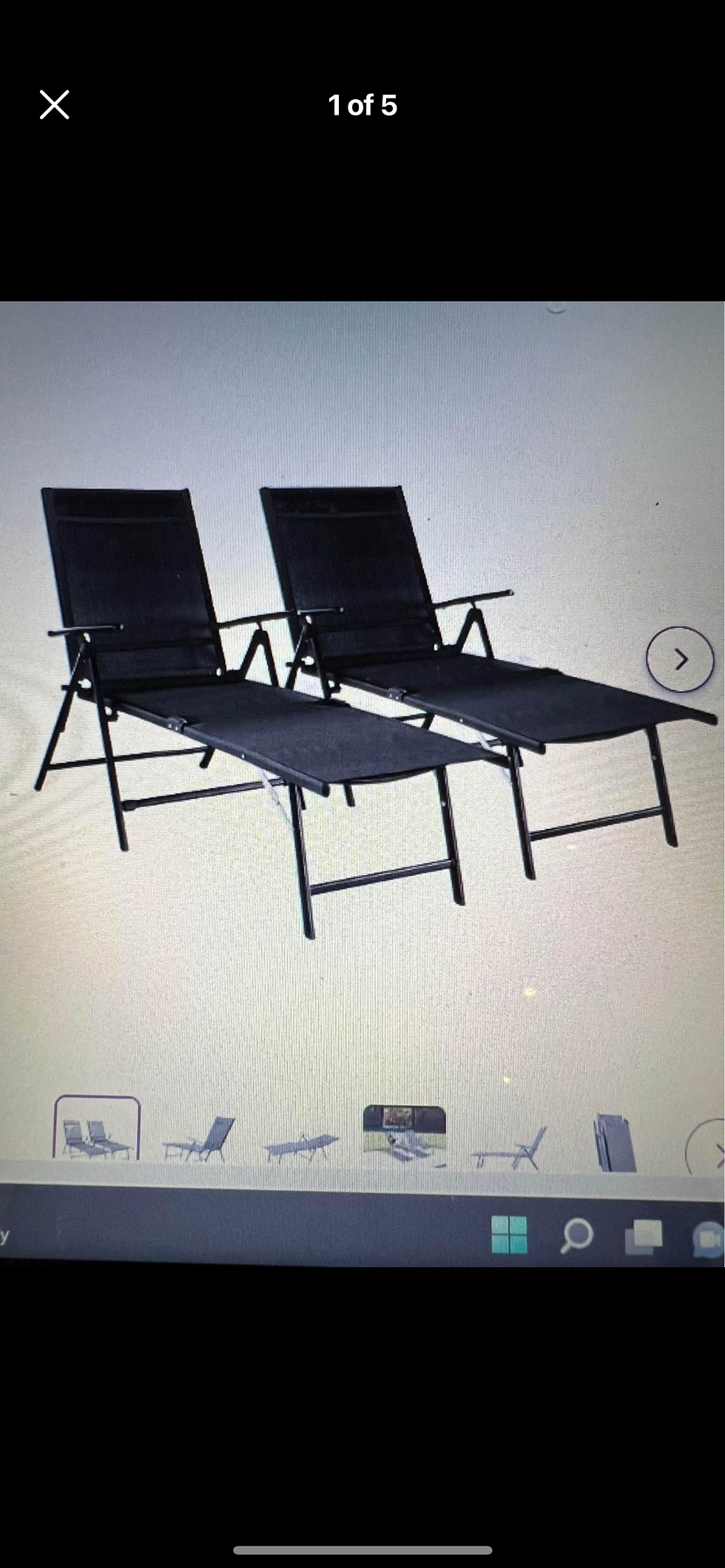Click the close X in the top corner
The width and height of the screenshot is (725, 1568).
[53, 104]
